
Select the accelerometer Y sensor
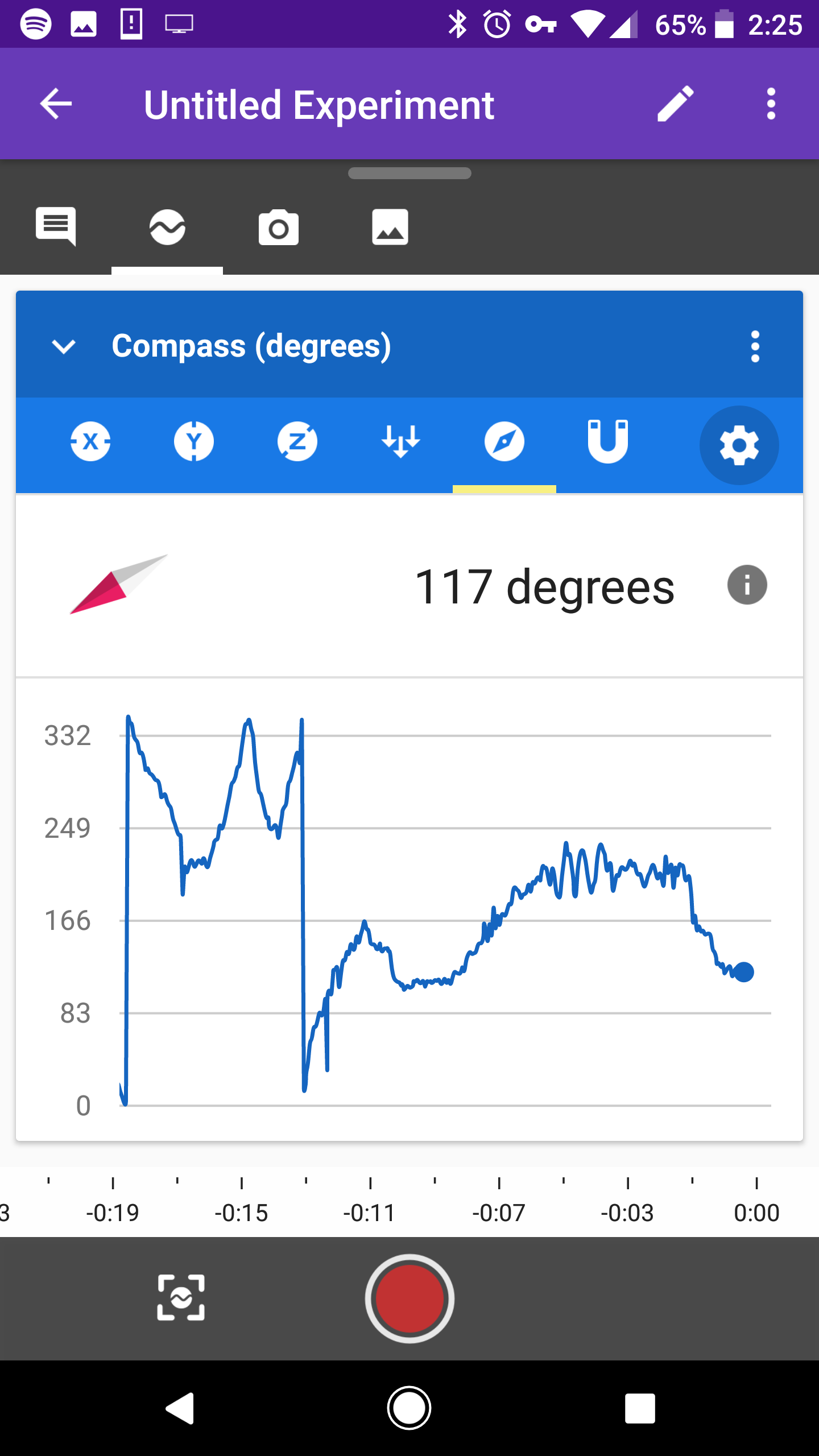click(194, 442)
